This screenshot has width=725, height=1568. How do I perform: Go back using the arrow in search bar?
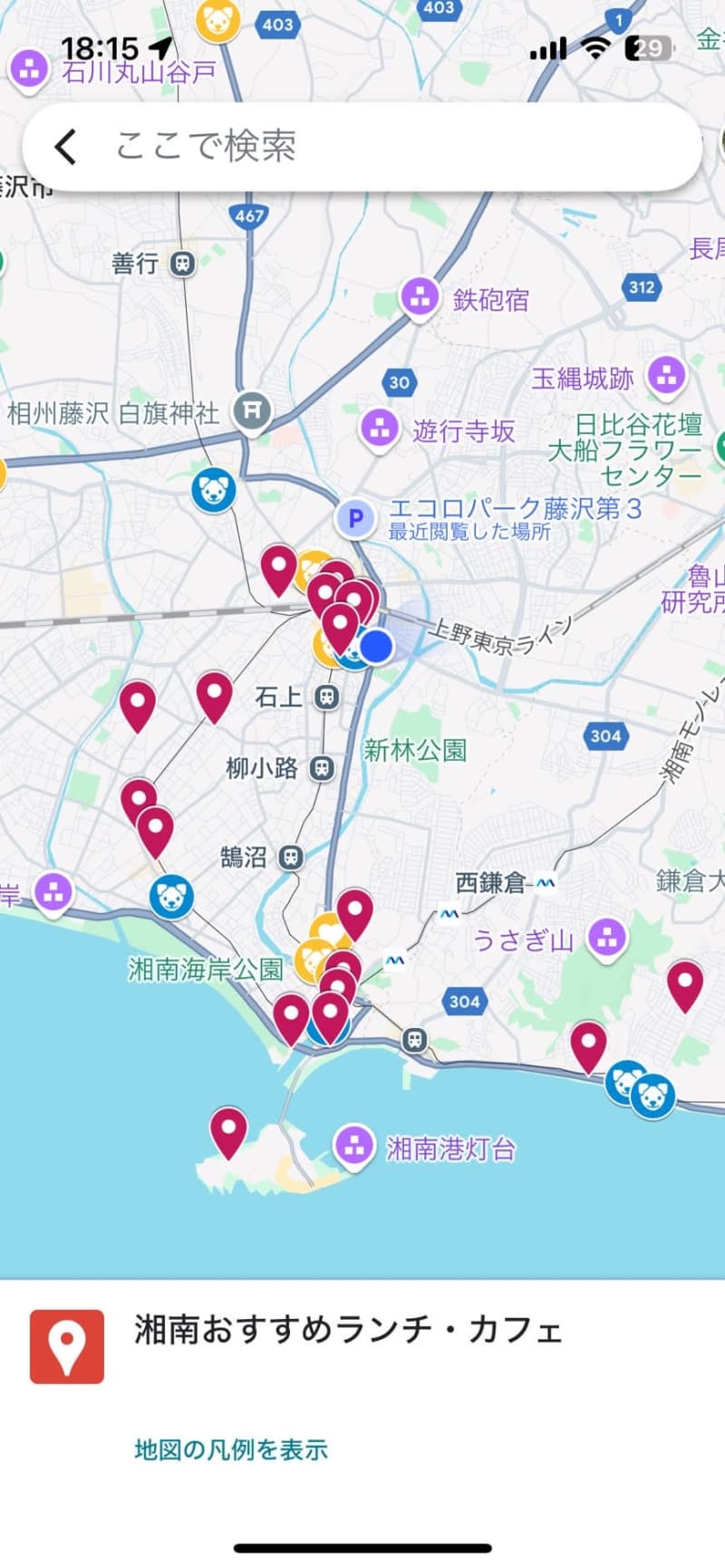pyautogui.click(x=65, y=147)
